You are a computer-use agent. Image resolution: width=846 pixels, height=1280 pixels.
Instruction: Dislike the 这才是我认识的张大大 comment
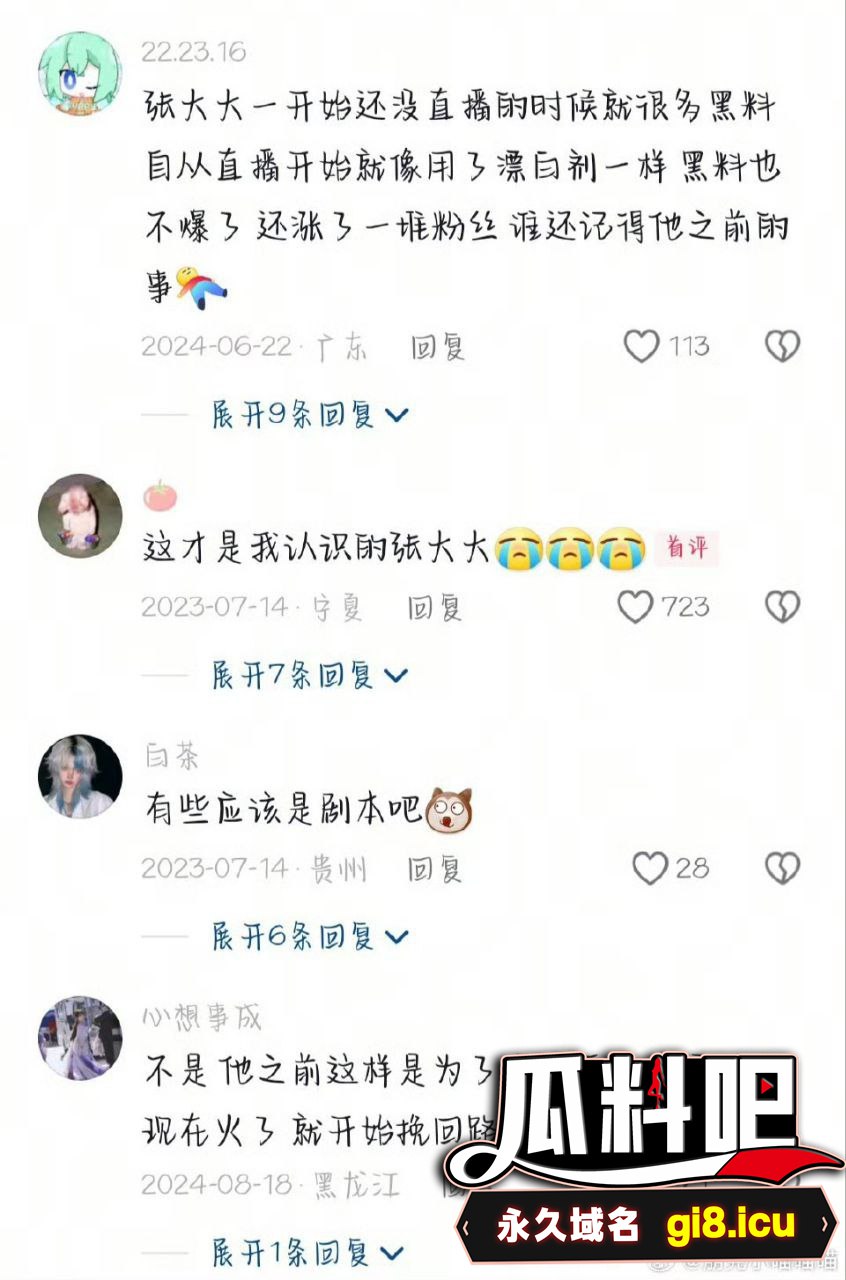pyautogui.click(x=782, y=607)
